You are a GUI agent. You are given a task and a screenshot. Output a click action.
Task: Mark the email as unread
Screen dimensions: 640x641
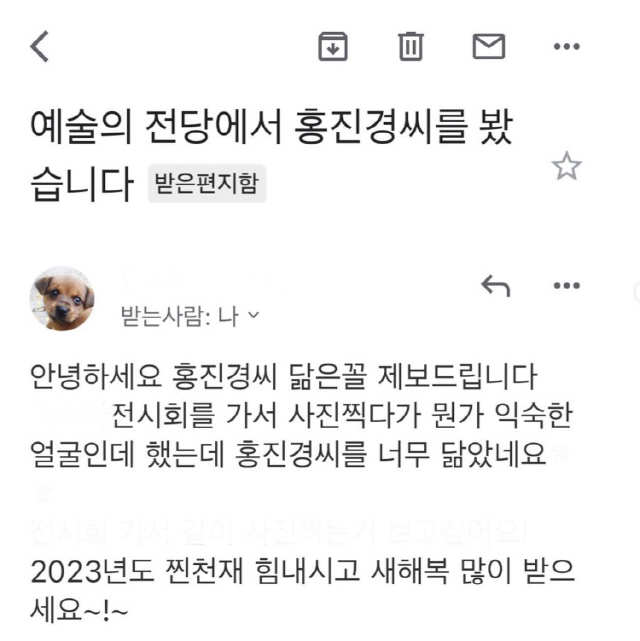489,46
